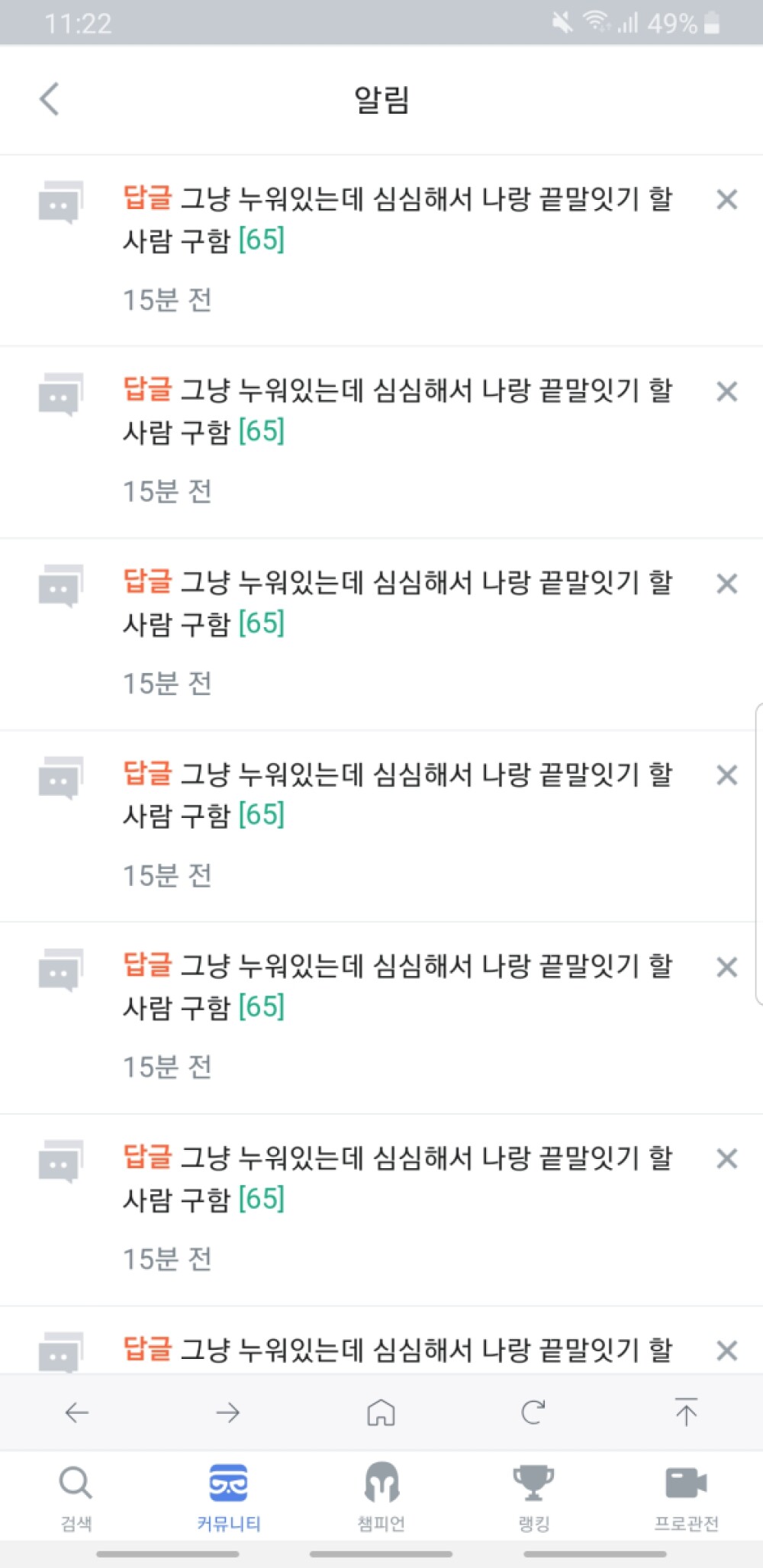Dismiss the topmost 답글 notification

click(x=726, y=200)
